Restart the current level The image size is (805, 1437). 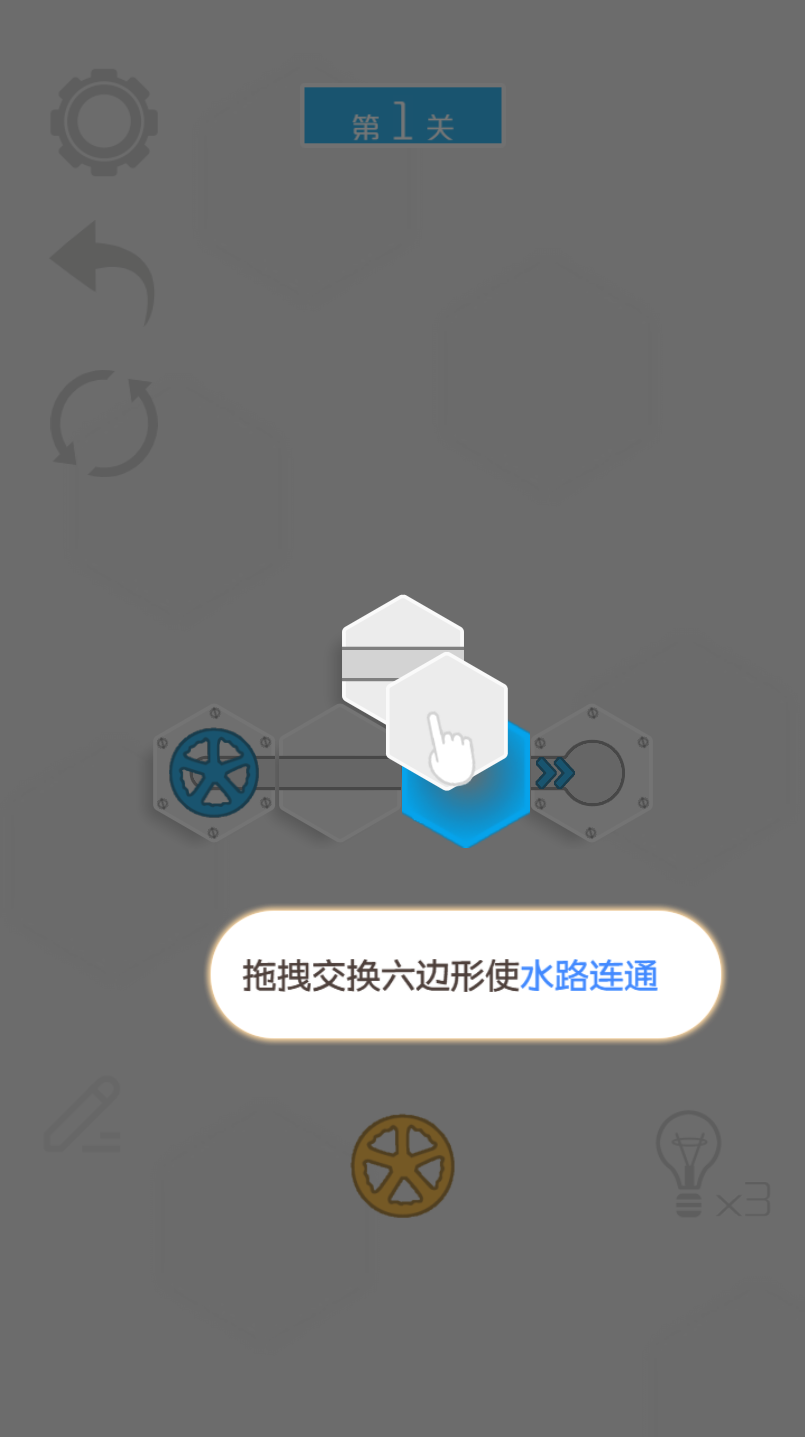tap(104, 423)
